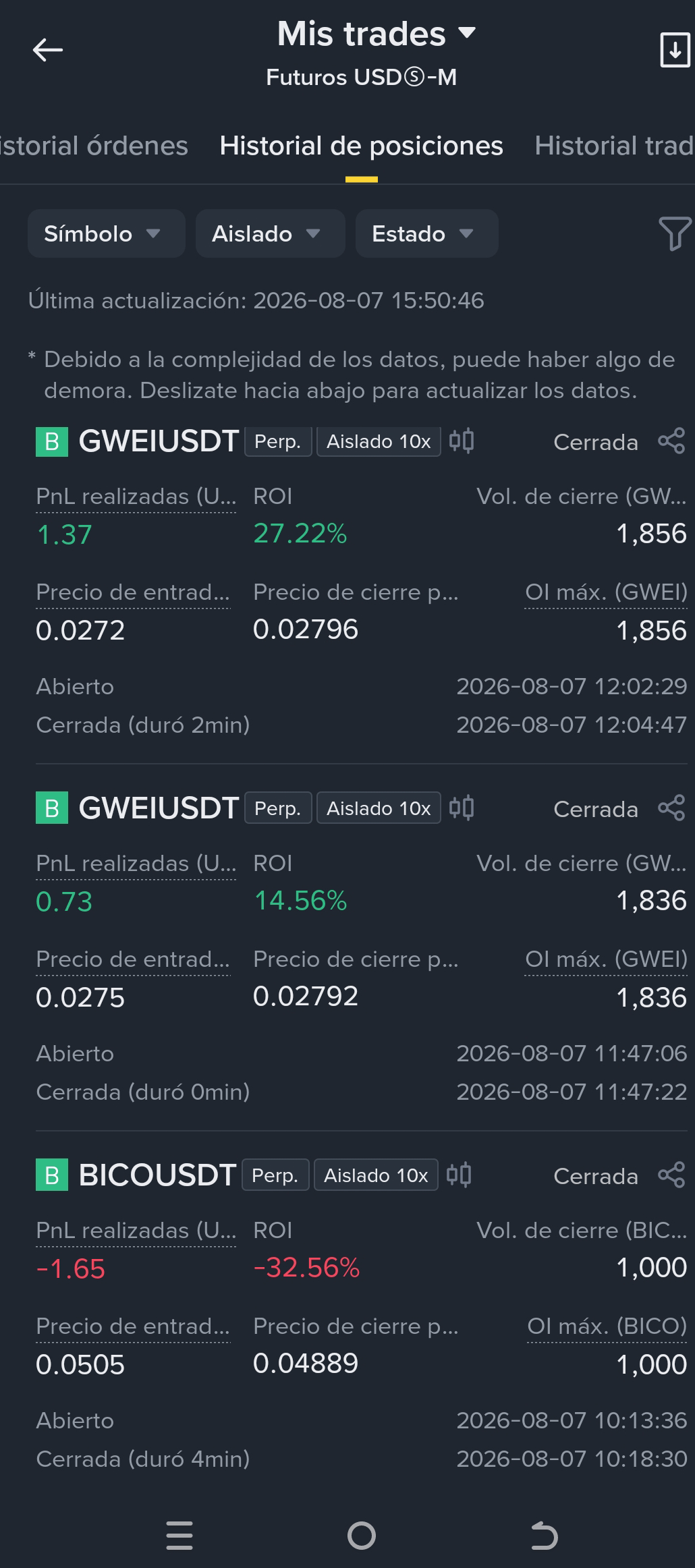The width and height of the screenshot is (695, 1568).
Task: Expand the Estado filter dropdown
Action: [426, 233]
